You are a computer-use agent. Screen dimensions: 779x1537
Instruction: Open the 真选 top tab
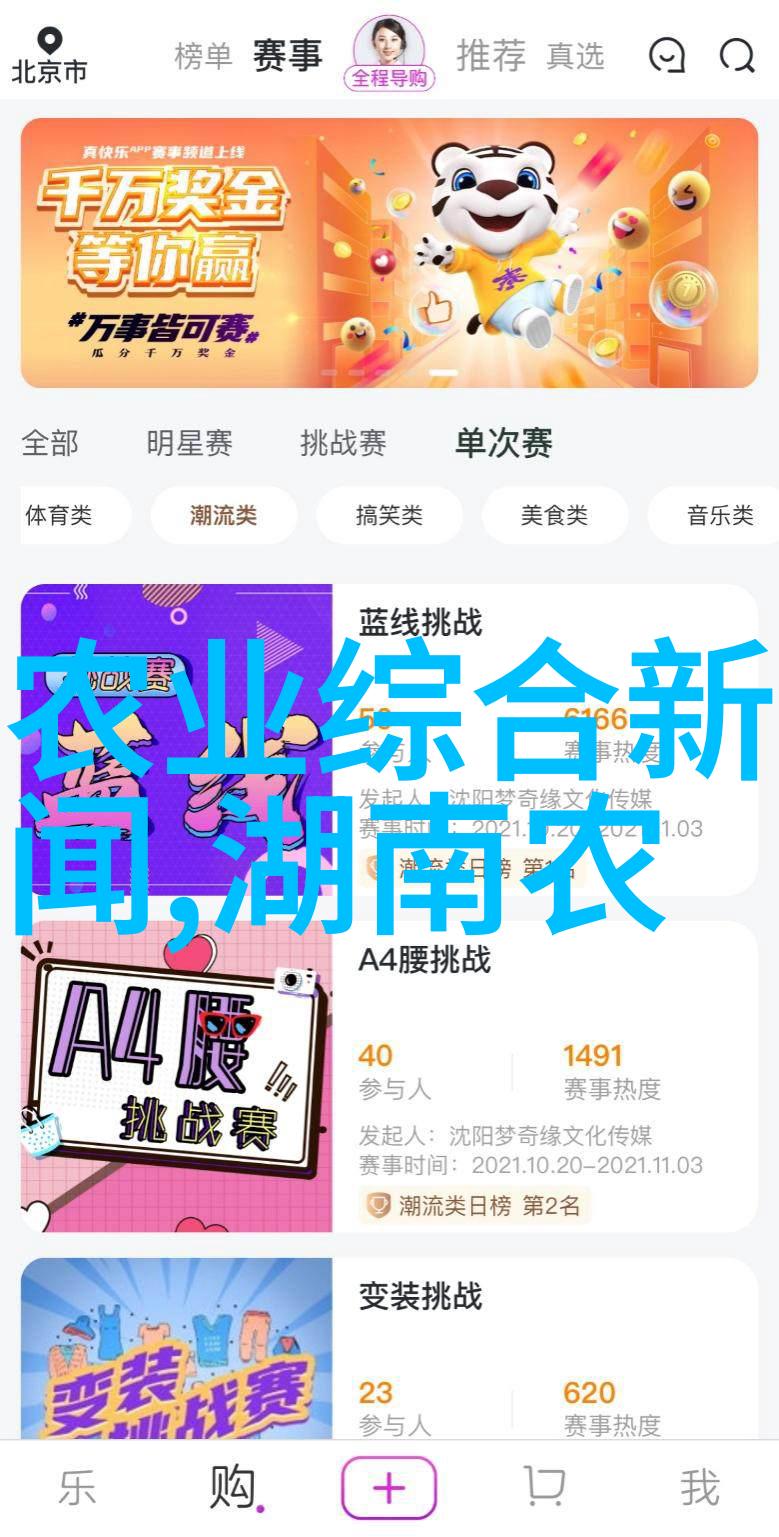pos(575,57)
